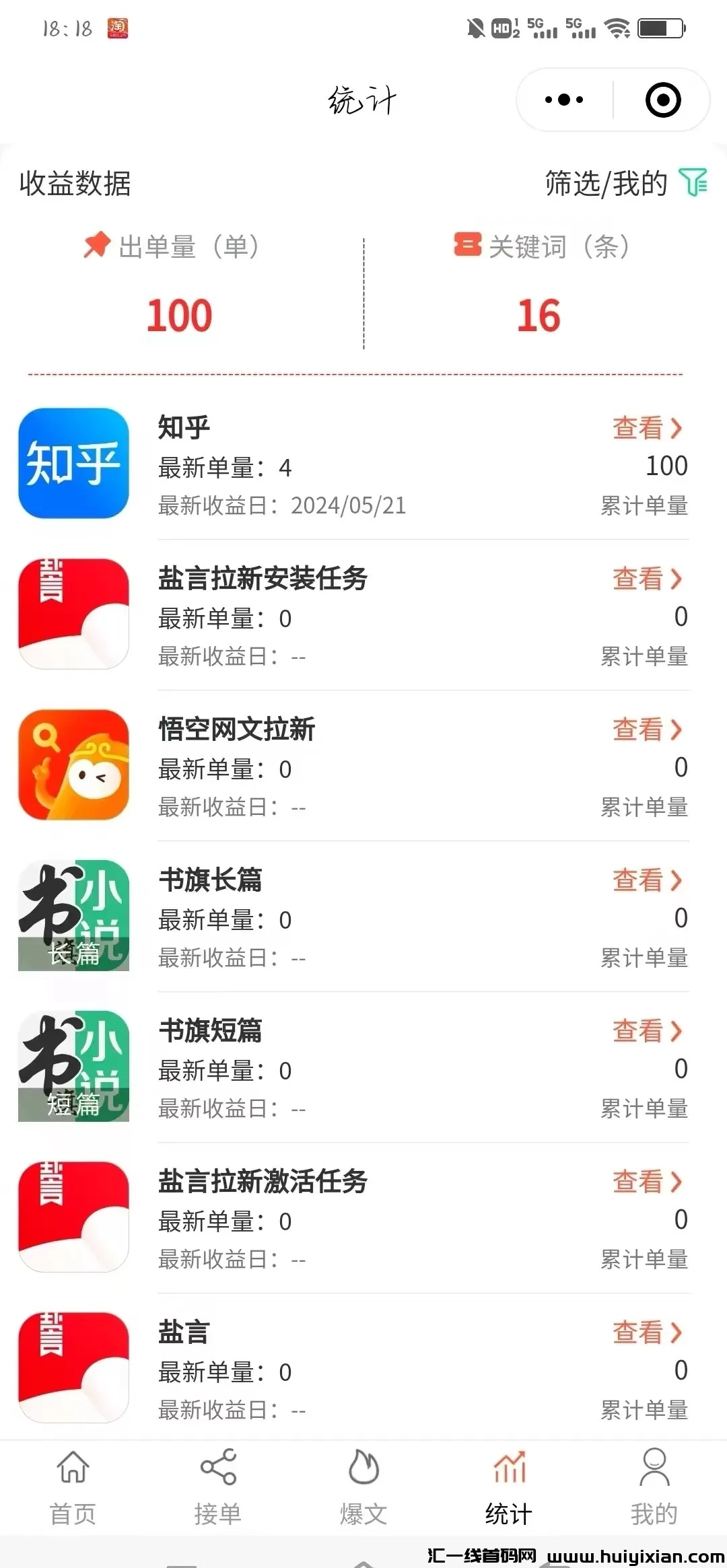Tap 查看 for 悟空网文拉新
This screenshot has height=1568, width=727.
[647, 729]
